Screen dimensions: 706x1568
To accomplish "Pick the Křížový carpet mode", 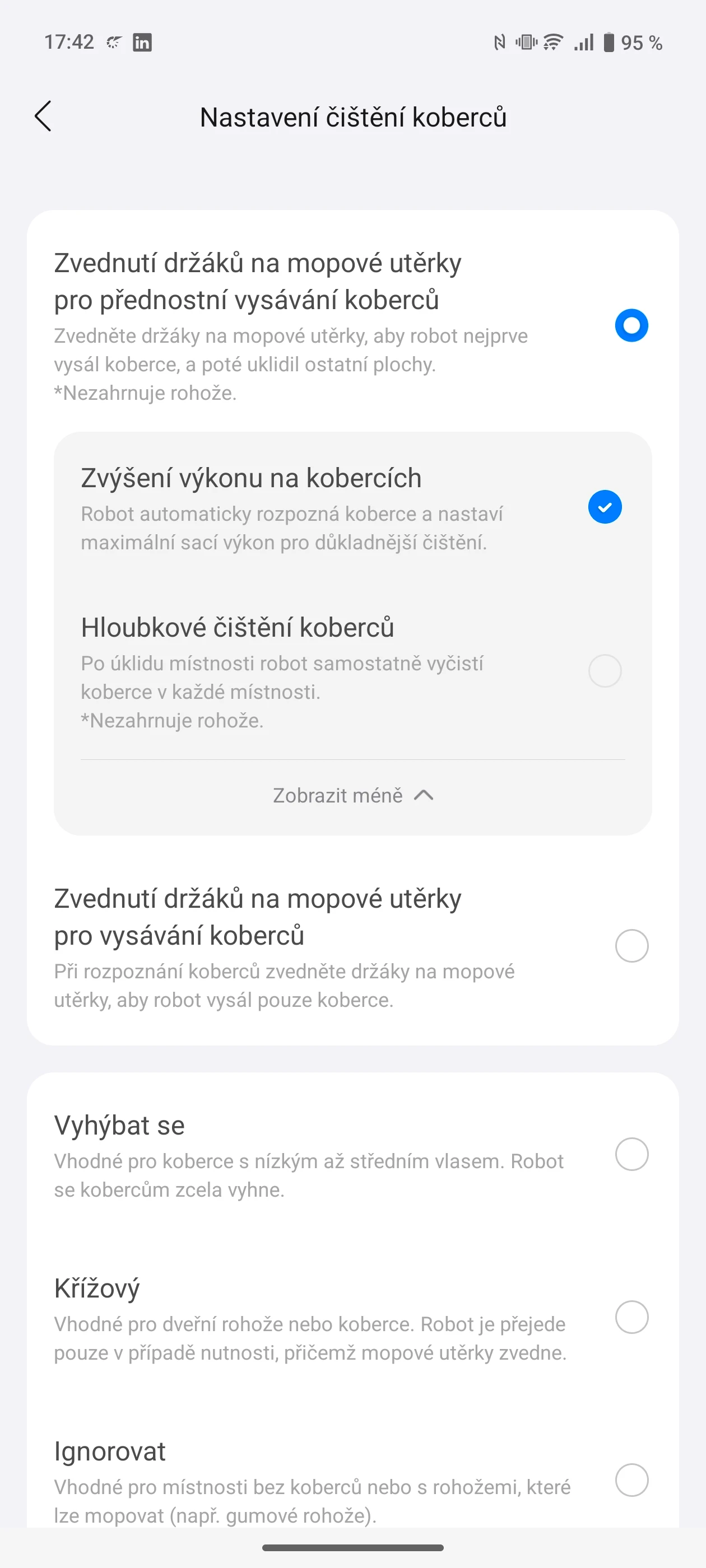I will click(631, 1317).
